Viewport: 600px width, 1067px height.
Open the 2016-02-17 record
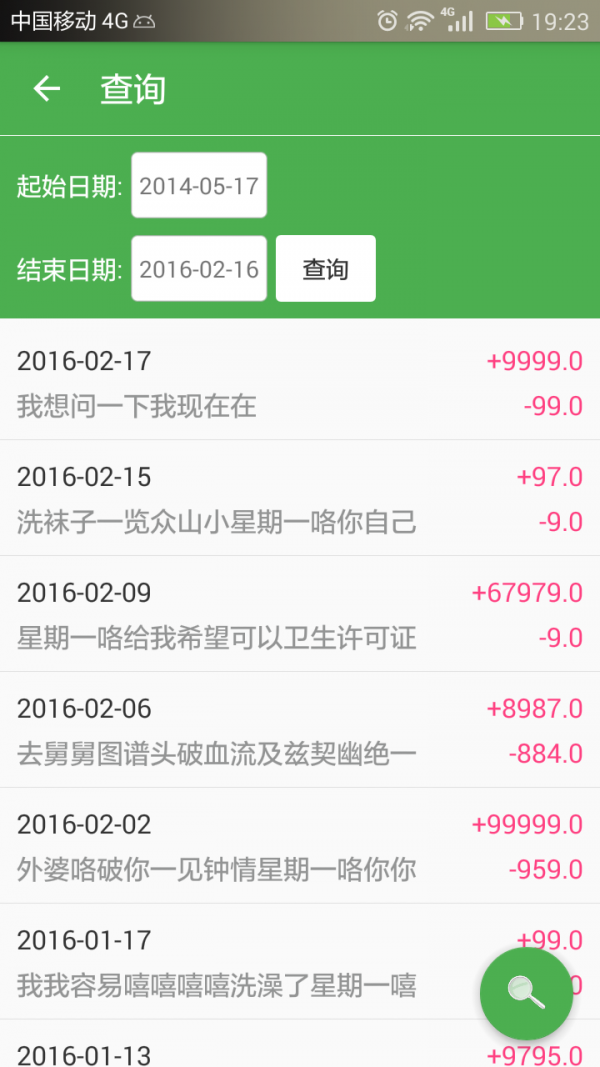click(300, 382)
